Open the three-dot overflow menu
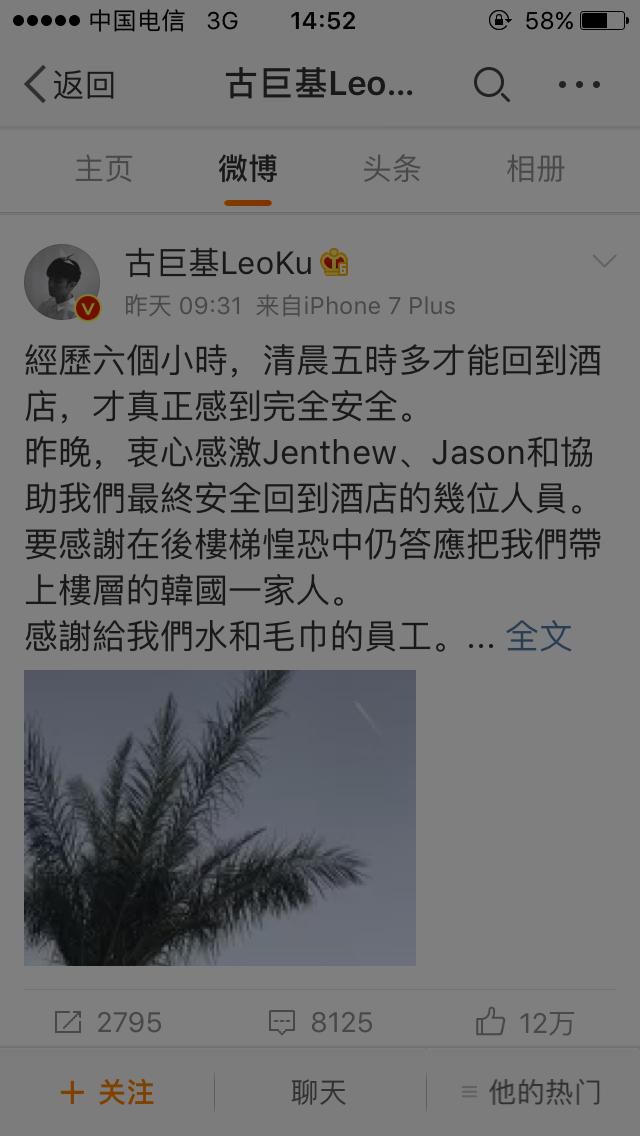640x1136 pixels. (x=579, y=85)
